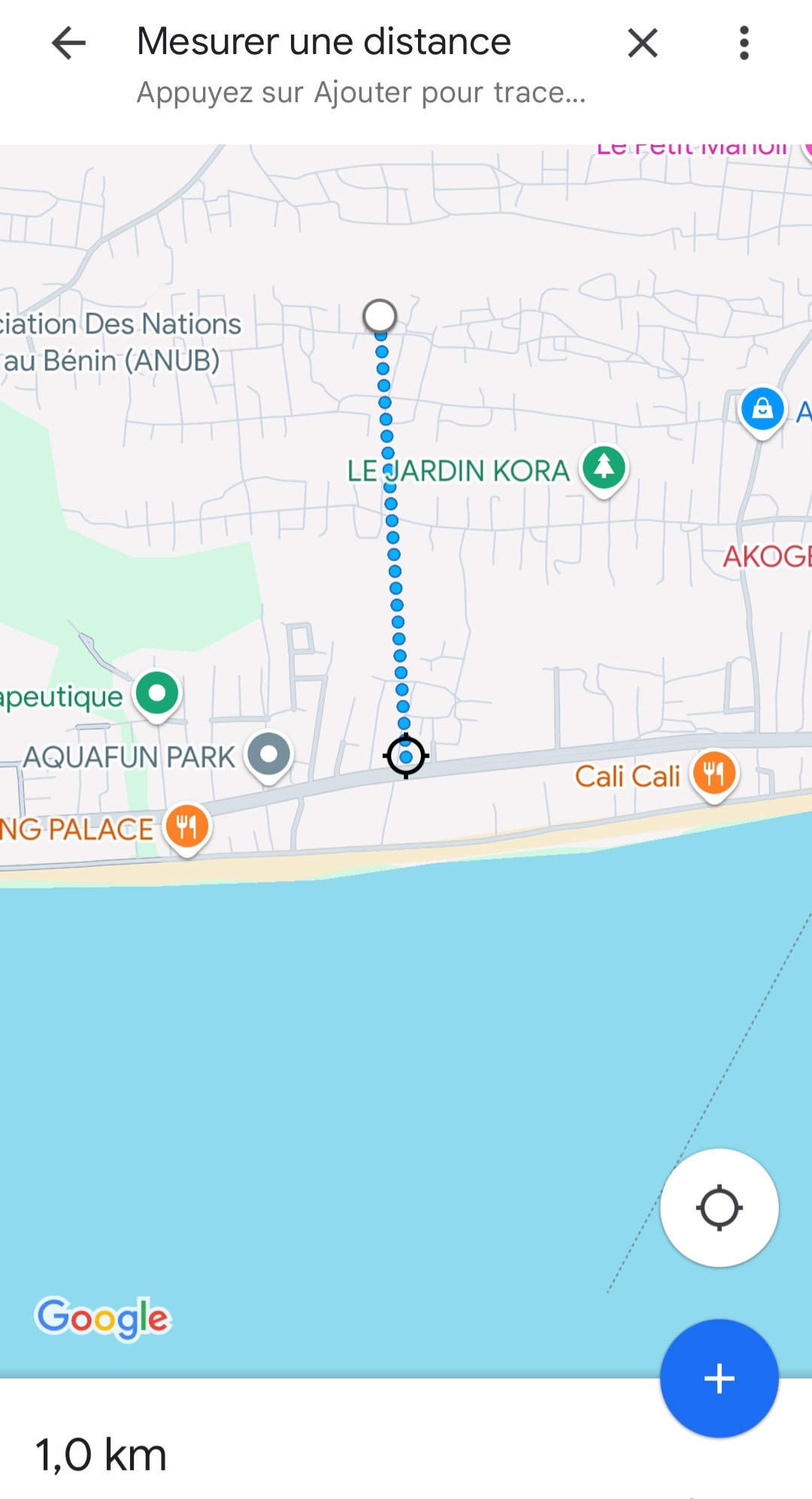812x1499 pixels.
Task: Center map on my location
Action: point(719,1208)
